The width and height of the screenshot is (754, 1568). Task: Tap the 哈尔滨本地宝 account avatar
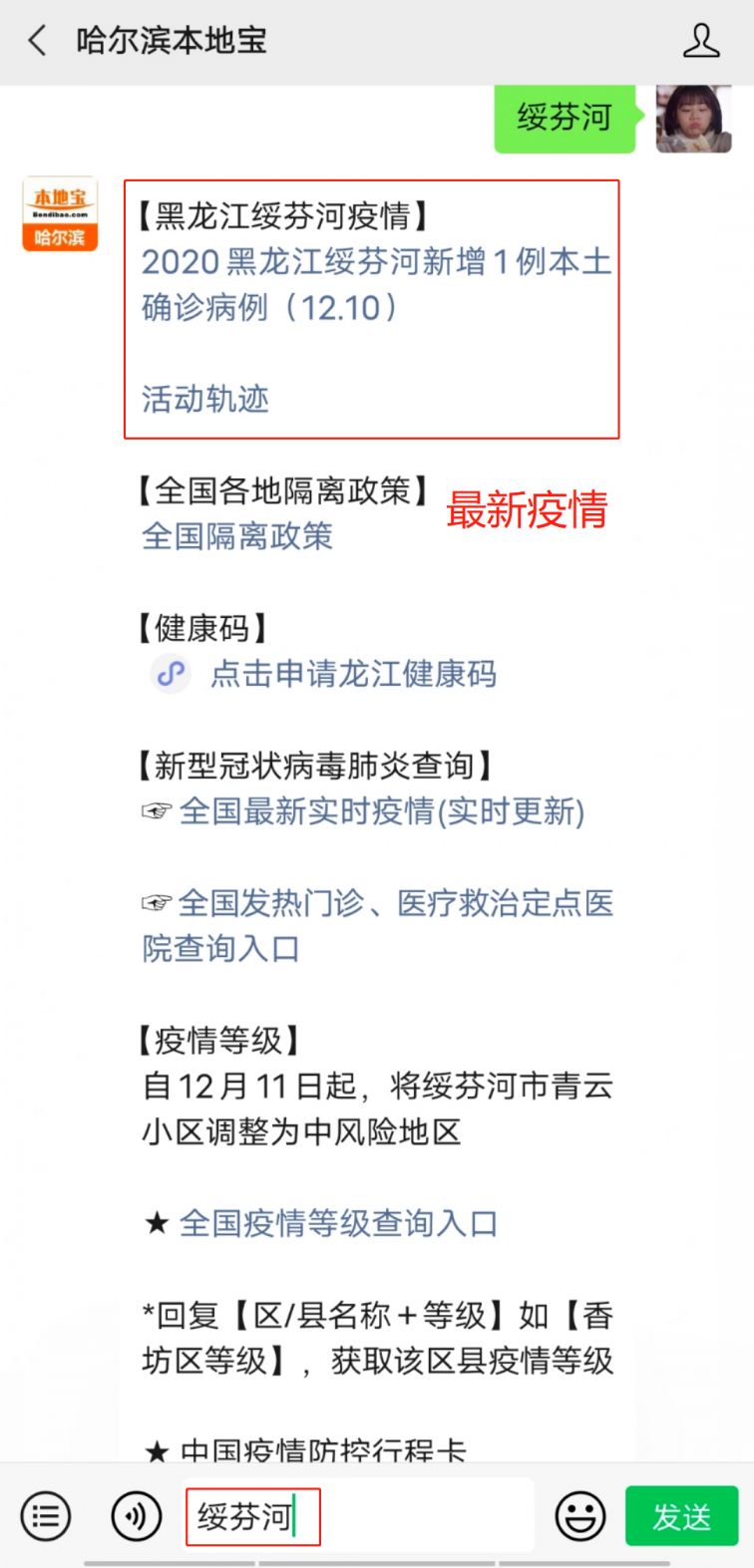(x=60, y=215)
